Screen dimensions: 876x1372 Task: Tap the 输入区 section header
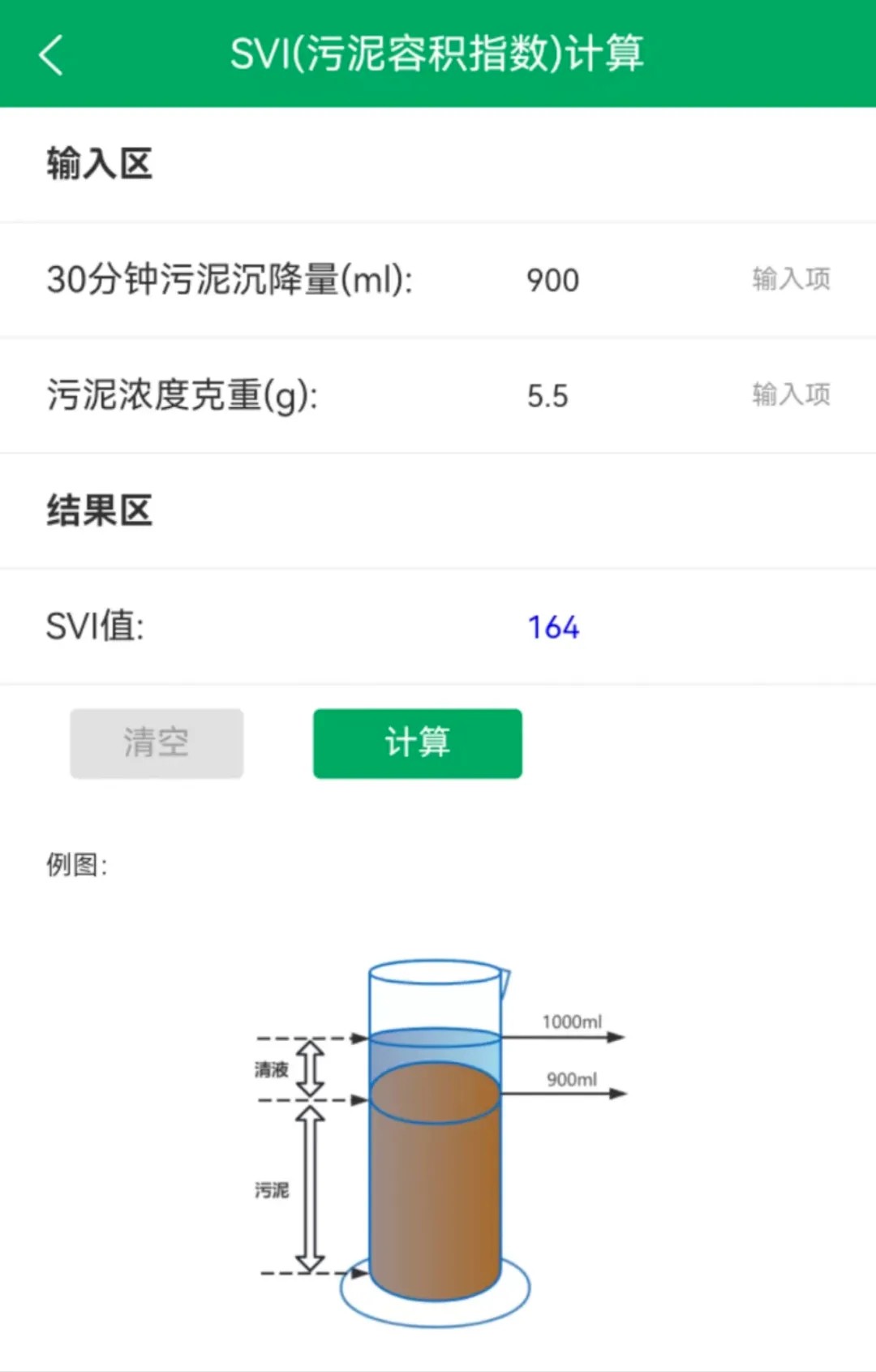98,164
